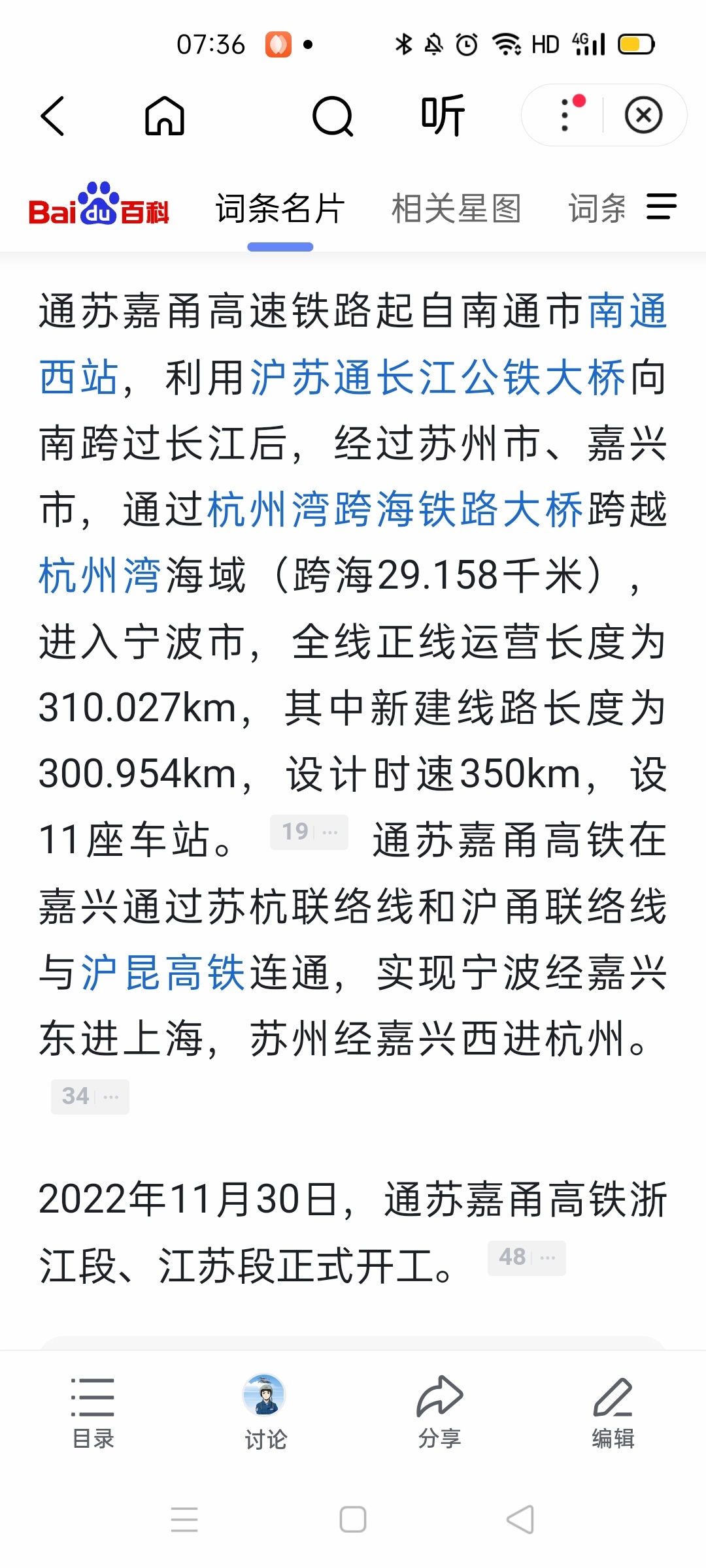This screenshot has height=1568, width=706.
Task: Open the 讨论 discussion section
Action: click(265, 1411)
